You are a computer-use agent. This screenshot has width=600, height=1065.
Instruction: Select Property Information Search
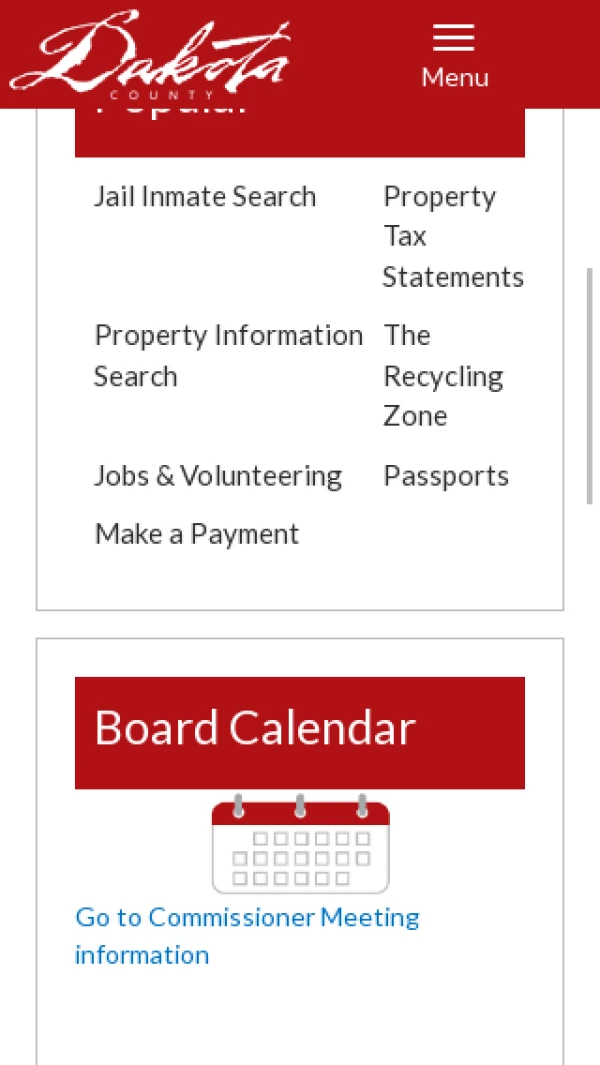(x=228, y=355)
